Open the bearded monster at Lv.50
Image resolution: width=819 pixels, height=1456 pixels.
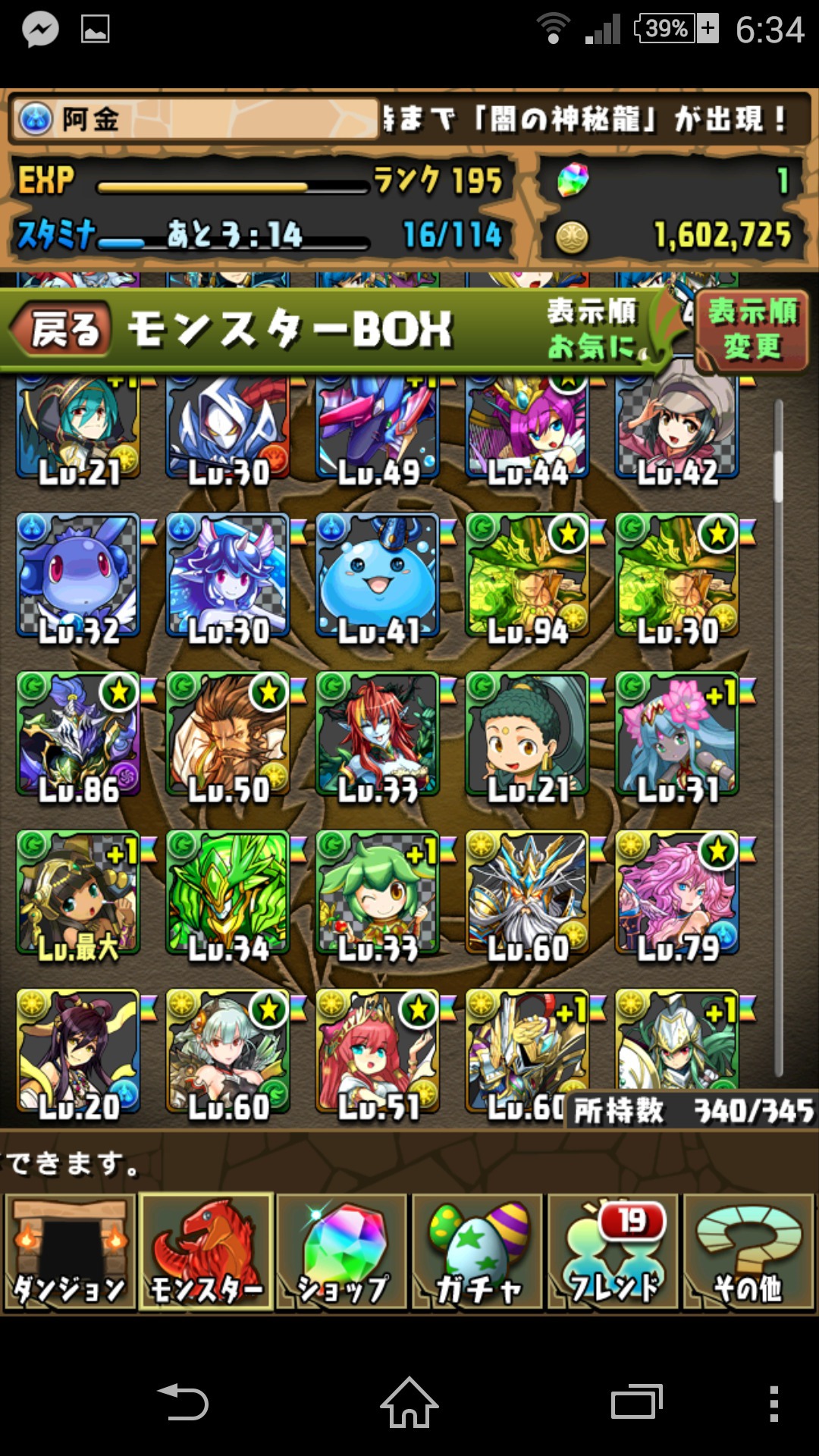227,734
